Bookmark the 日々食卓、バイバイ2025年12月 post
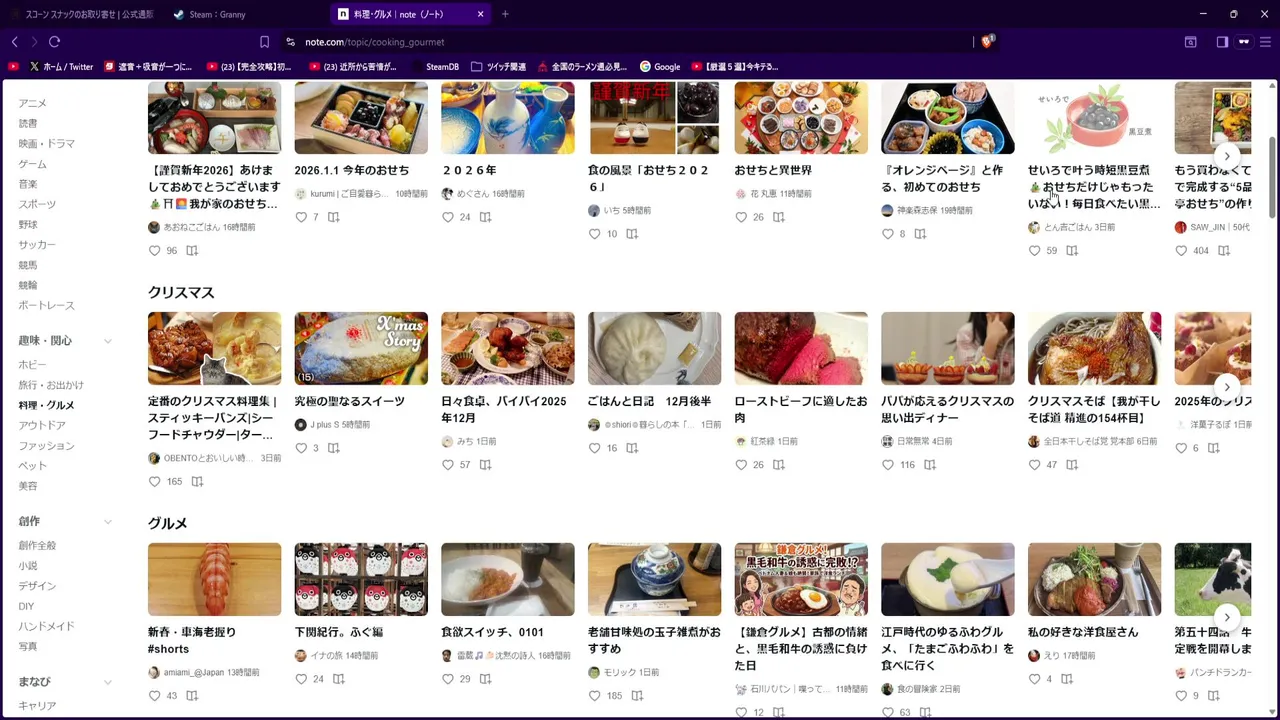1280x720 pixels. 485,465
